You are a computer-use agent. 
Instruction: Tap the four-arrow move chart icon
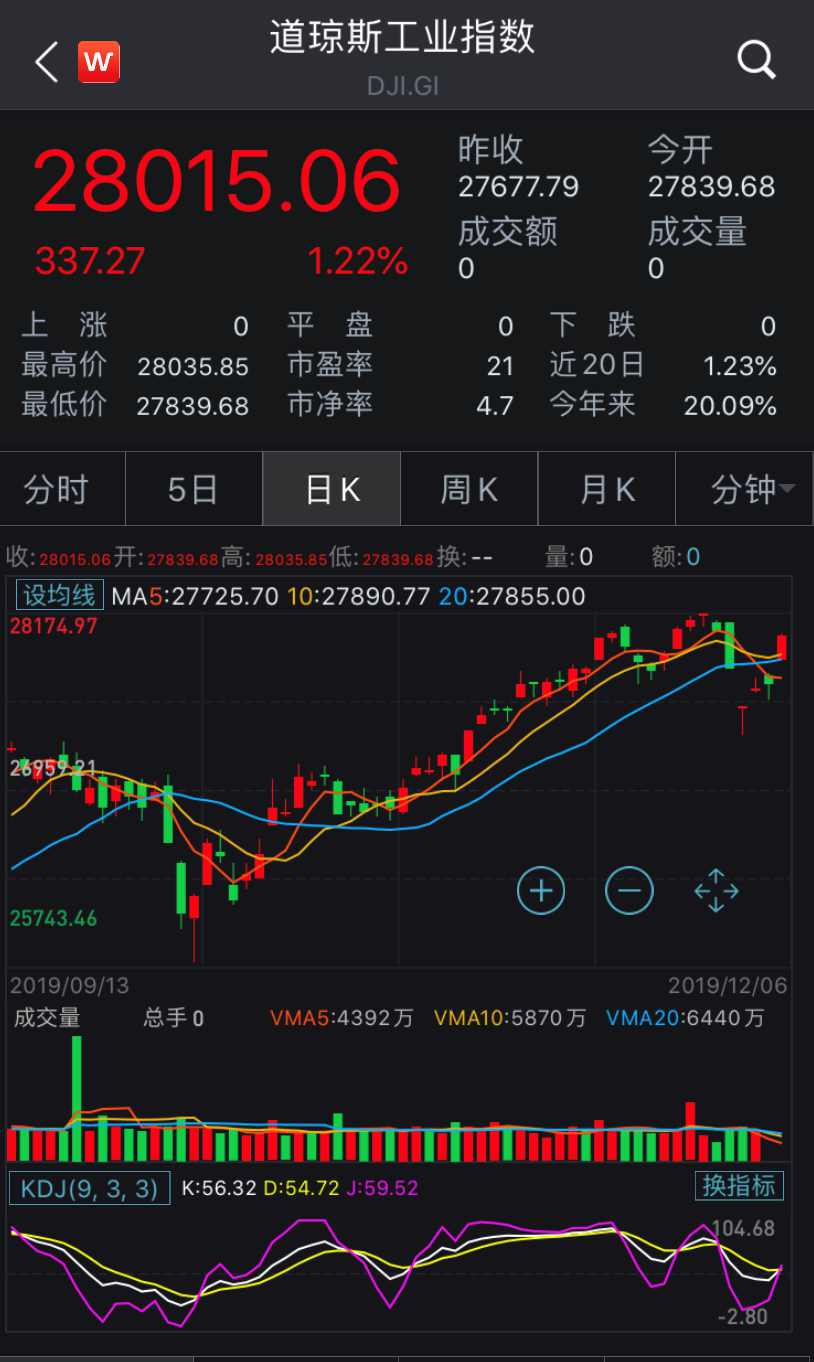coord(716,890)
